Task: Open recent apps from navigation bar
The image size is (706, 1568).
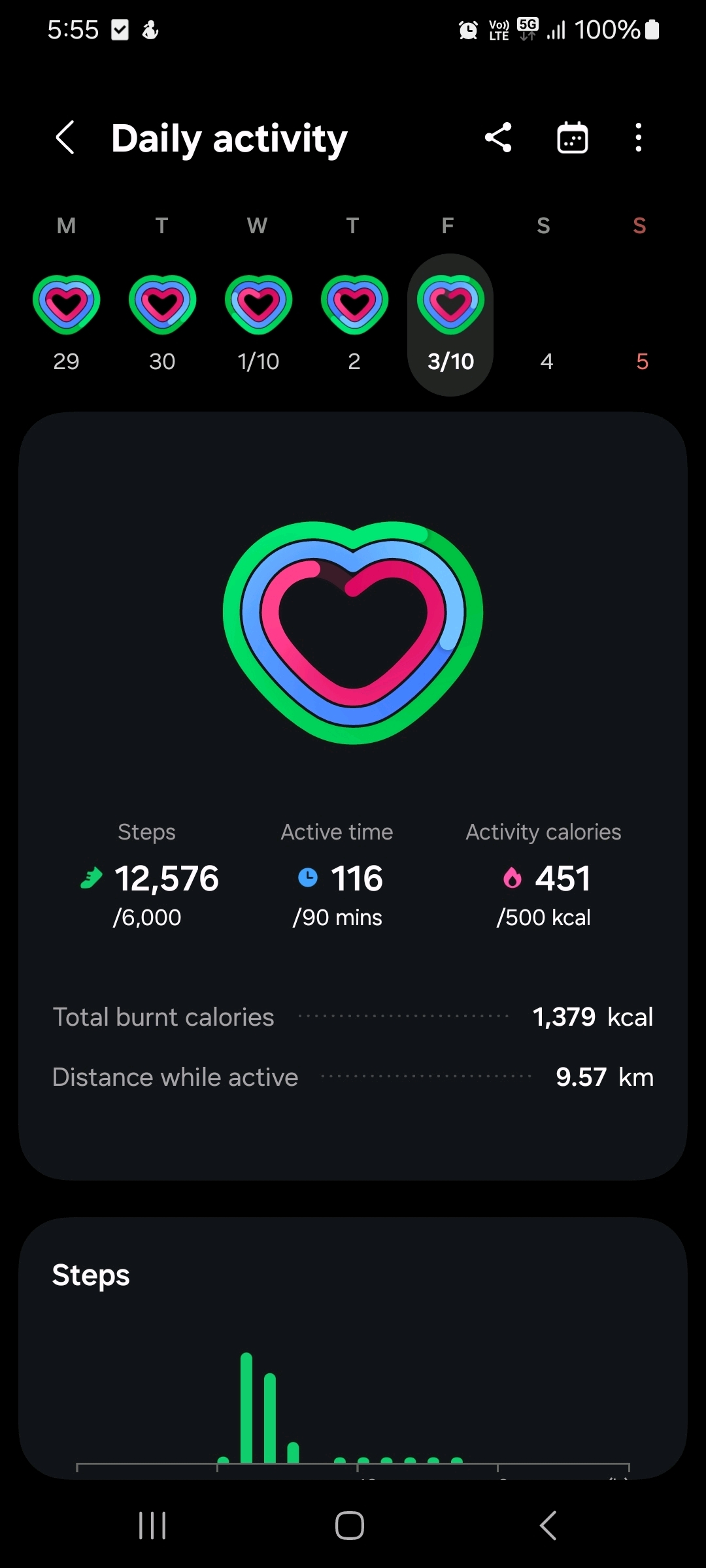Action: click(152, 1526)
